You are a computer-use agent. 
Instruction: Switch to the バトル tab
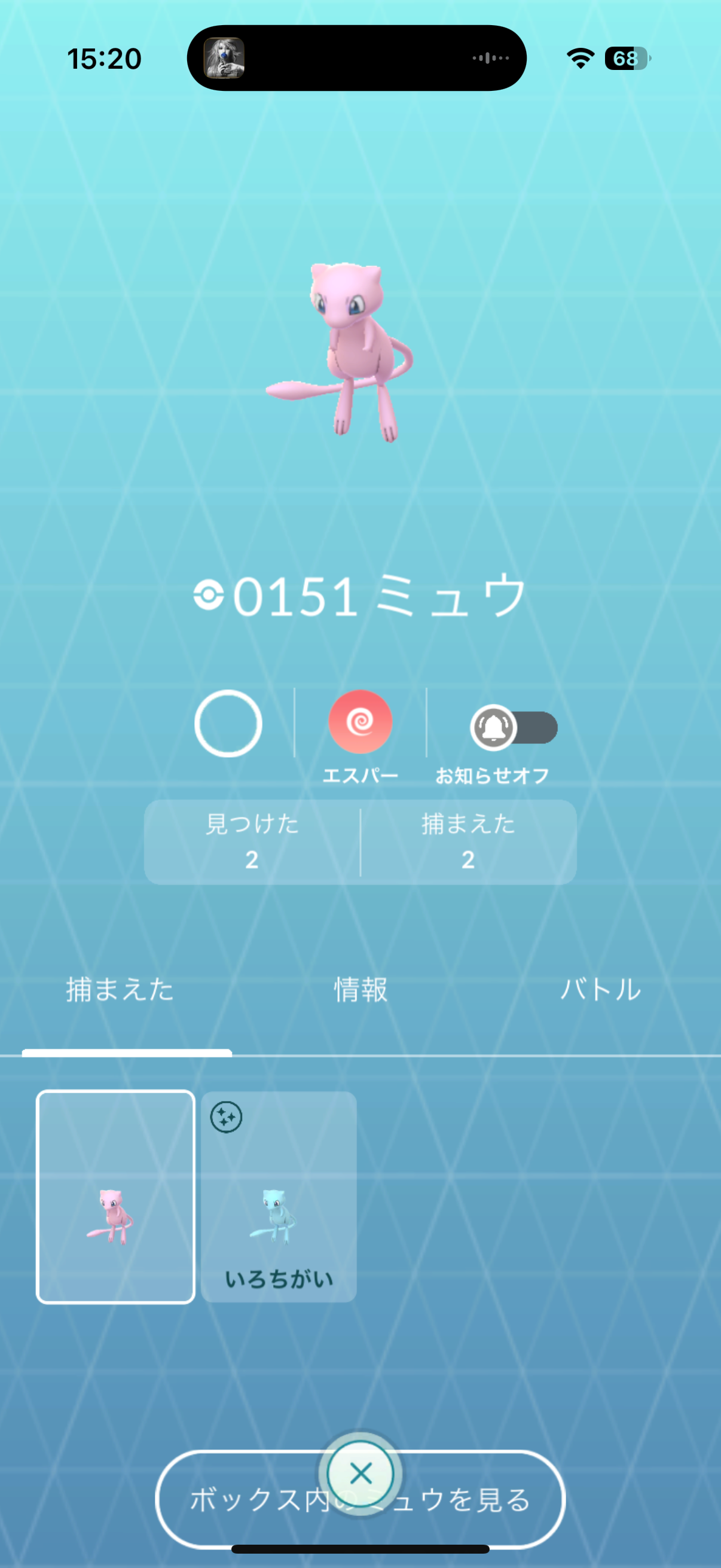(x=600, y=990)
